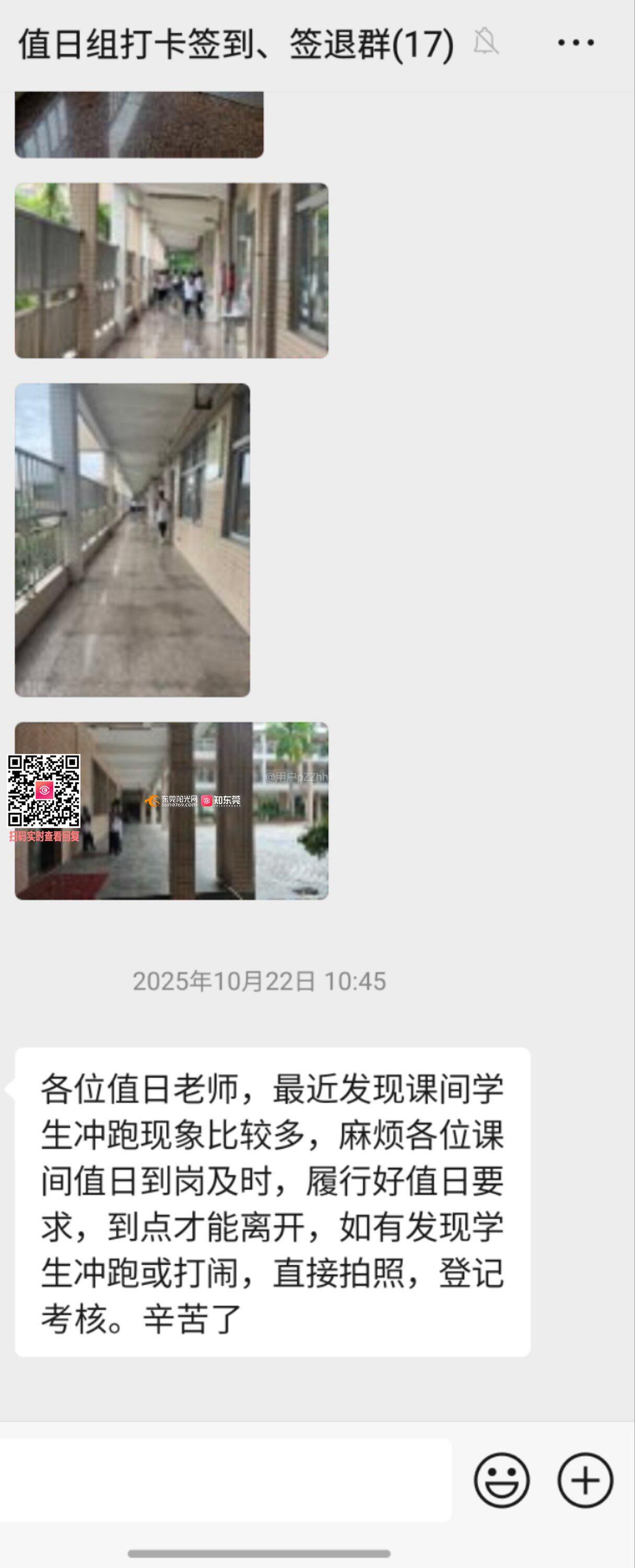Open the partially visible photo at top
The height and width of the screenshot is (1568, 635).
pyautogui.click(x=138, y=125)
